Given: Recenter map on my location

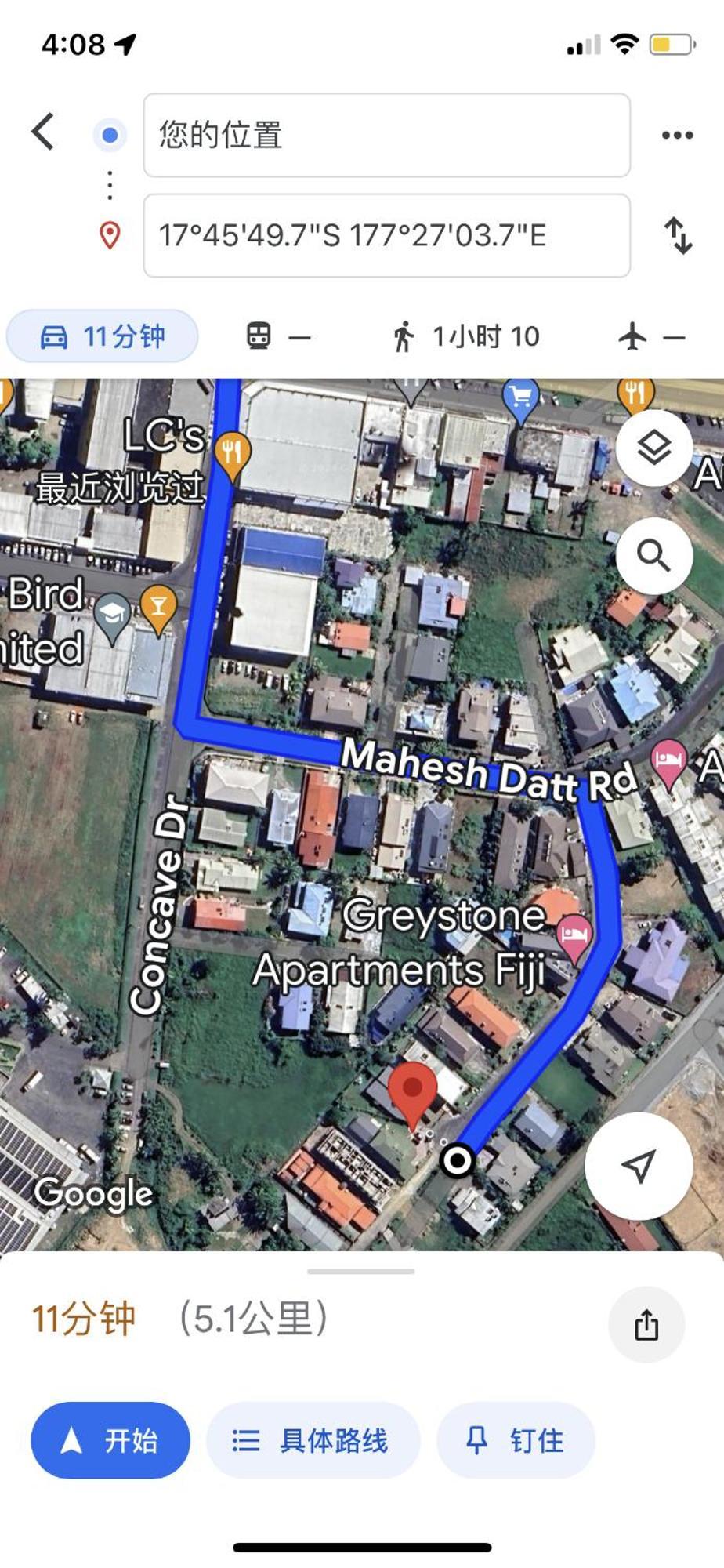Looking at the screenshot, I should (x=639, y=1166).
